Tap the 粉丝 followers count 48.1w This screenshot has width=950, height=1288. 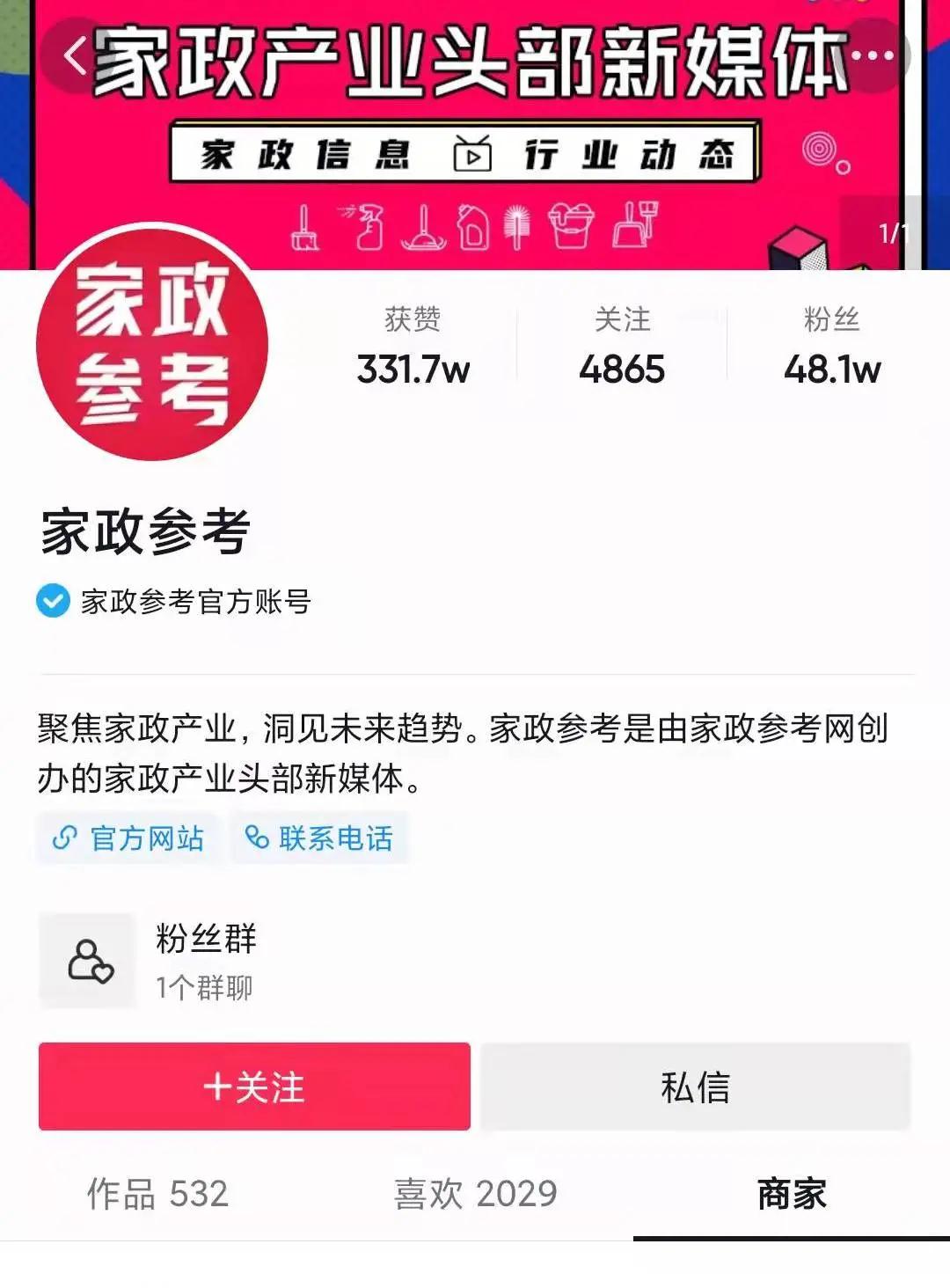click(x=830, y=348)
